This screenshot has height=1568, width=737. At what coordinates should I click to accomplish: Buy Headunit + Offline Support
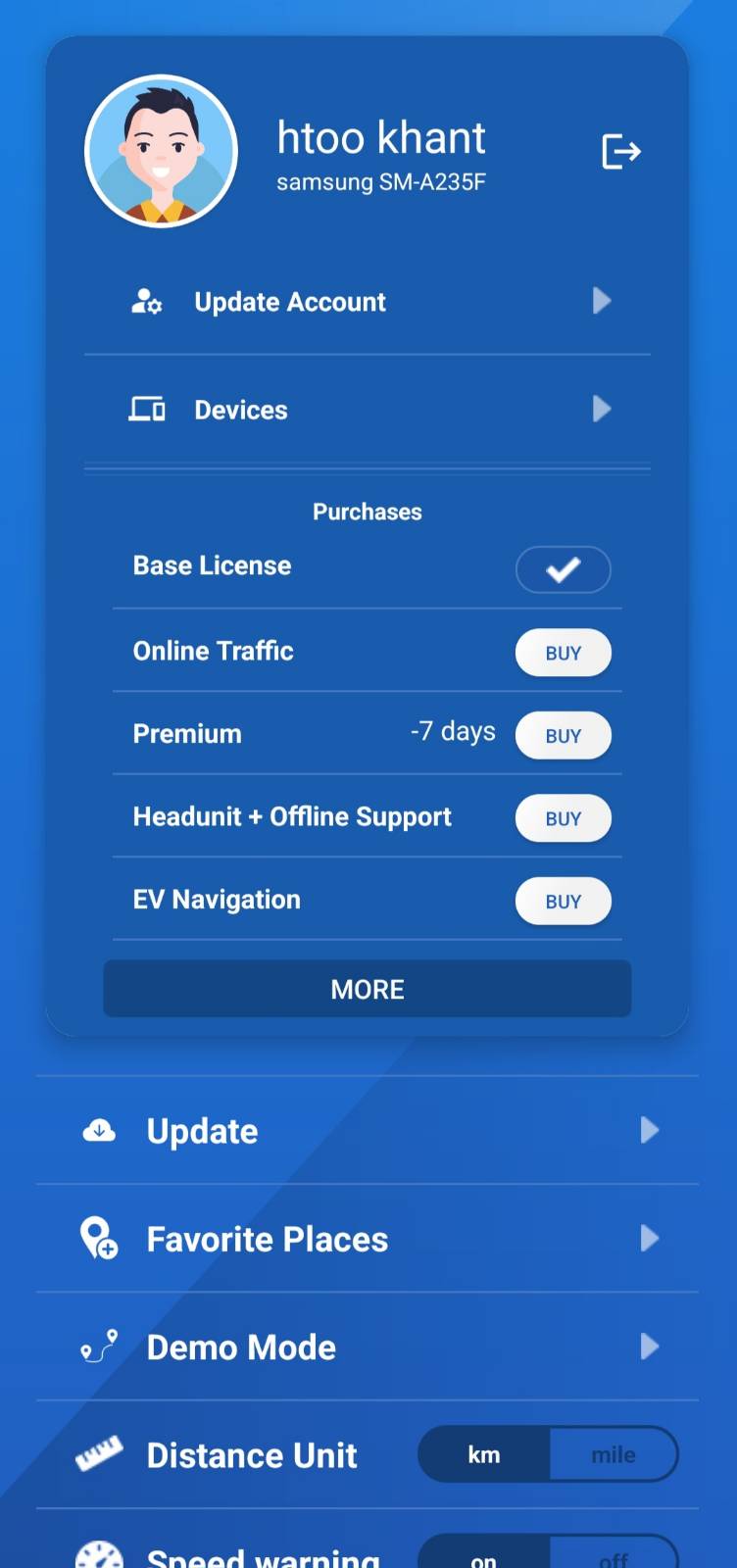pyautogui.click(x=563, y=818)
